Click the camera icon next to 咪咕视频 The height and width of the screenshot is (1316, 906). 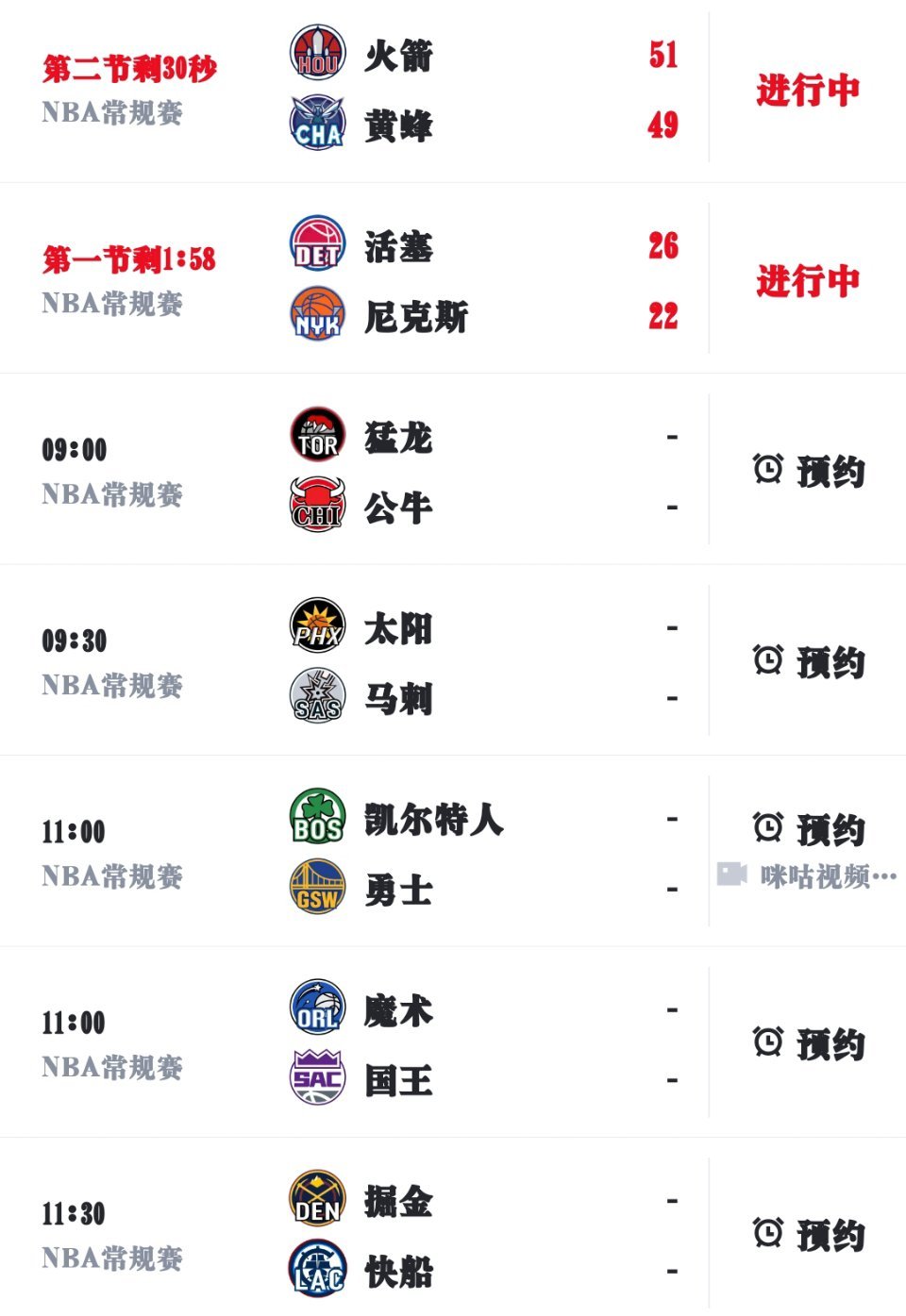[730, 875]
